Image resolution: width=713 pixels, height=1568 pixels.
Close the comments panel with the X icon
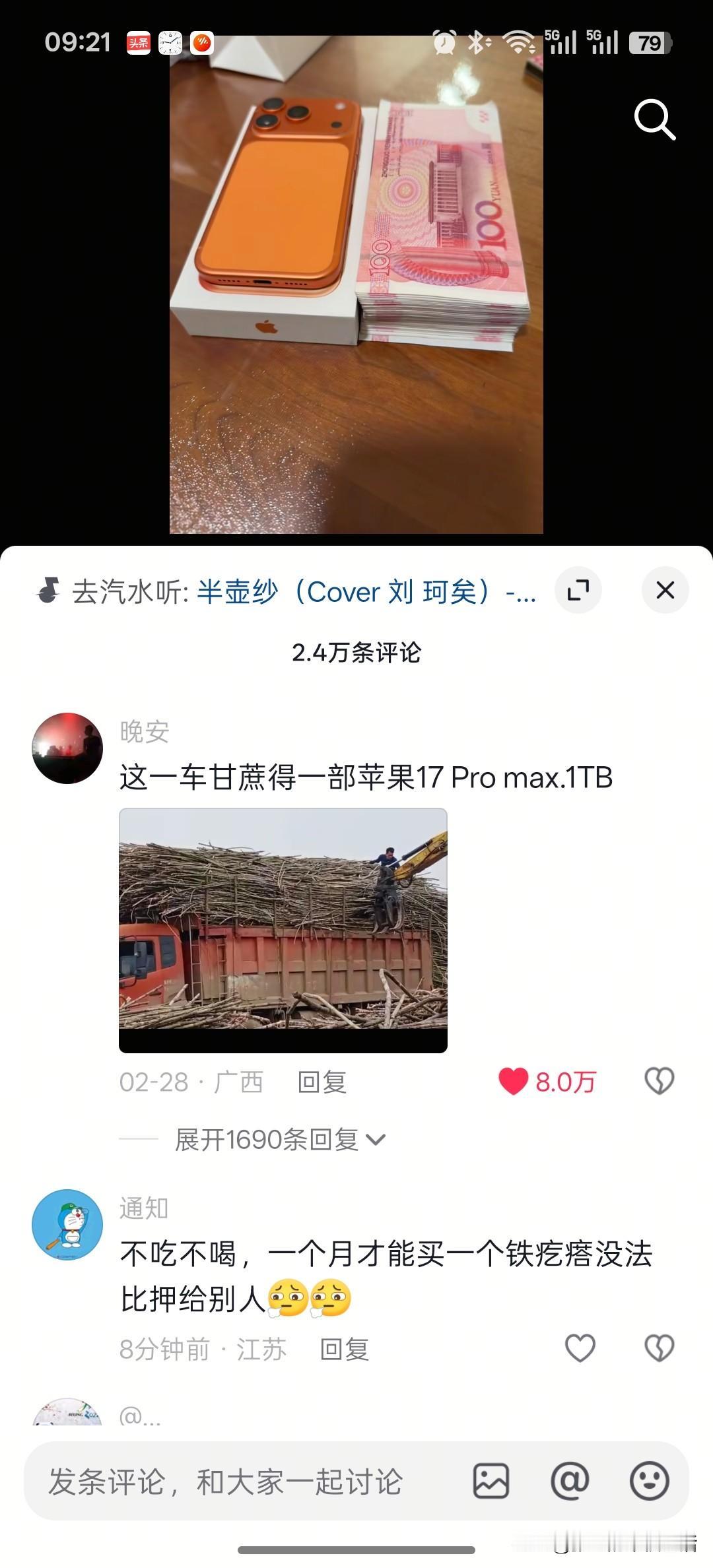(x=664, y=591)
